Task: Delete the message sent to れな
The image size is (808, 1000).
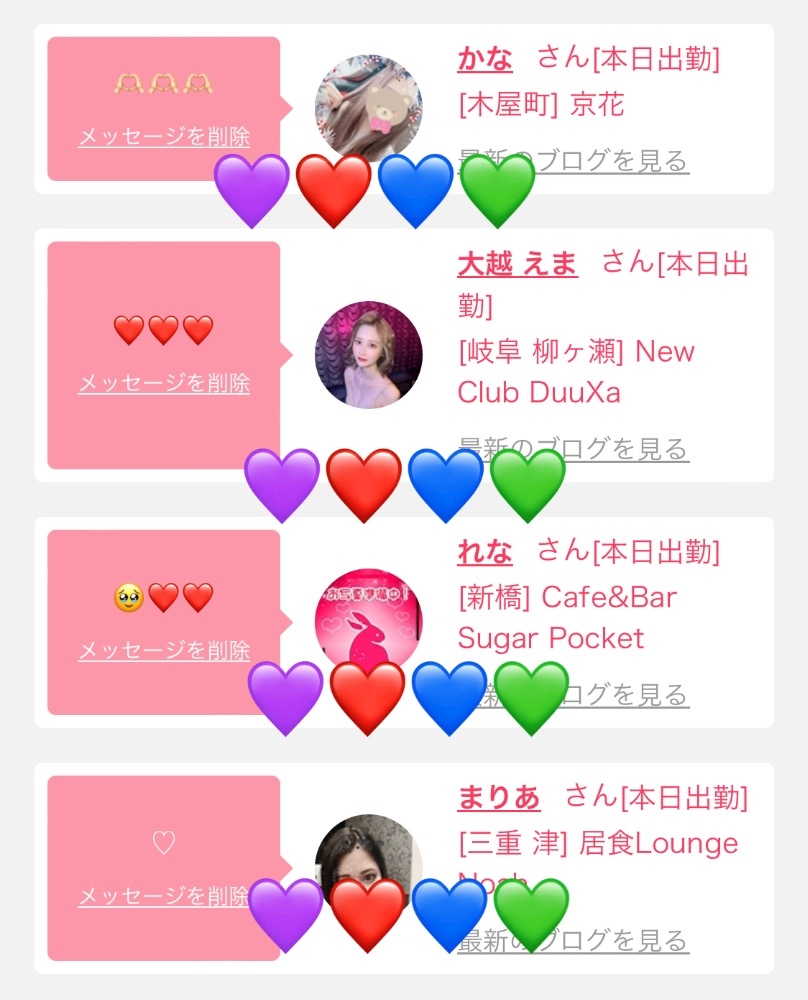Action: 164,650
